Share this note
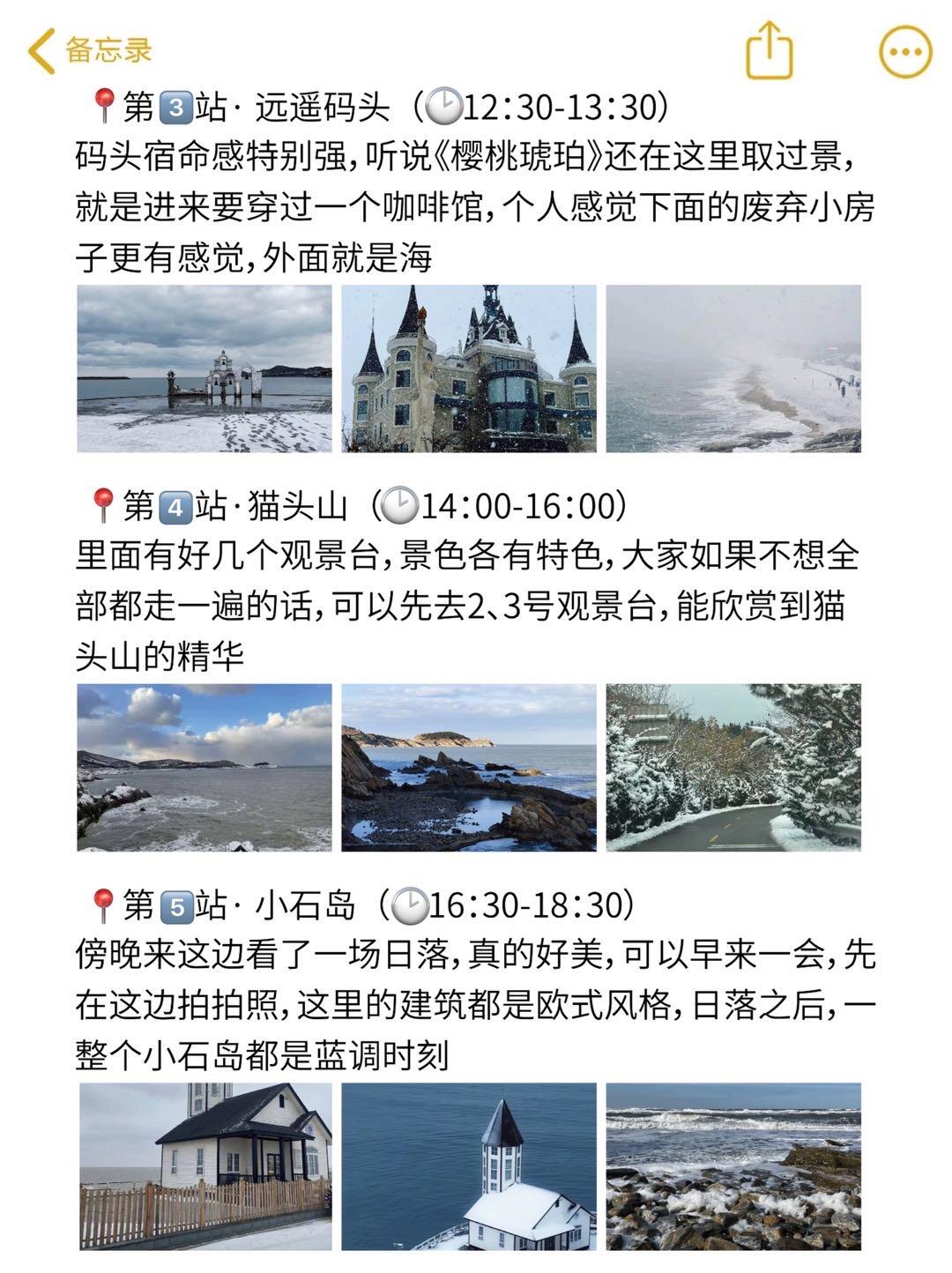 click(x=770, y=49)
